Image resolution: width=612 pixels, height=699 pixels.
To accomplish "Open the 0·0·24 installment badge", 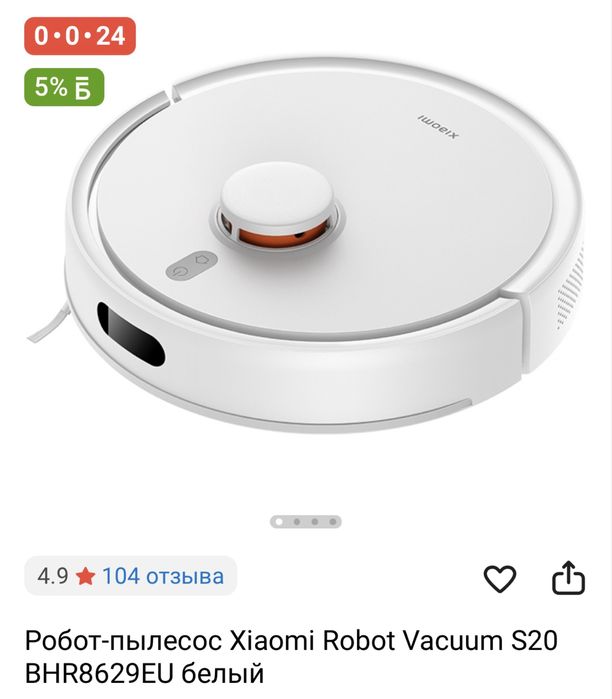I will click(79, 36).
